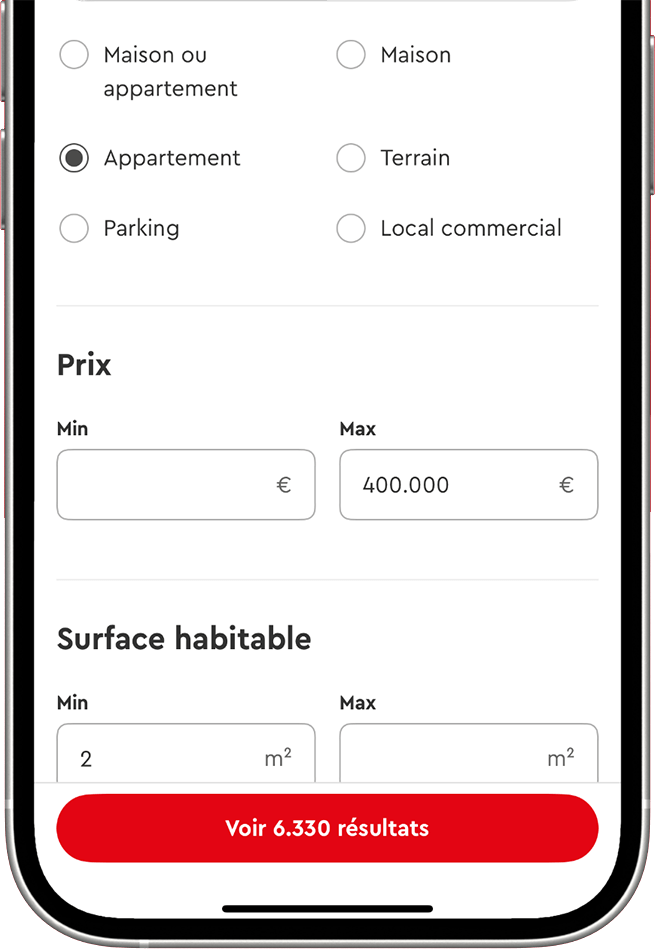Select the Parking option
Screen dimensions: 655x949
tap(74, 228)
